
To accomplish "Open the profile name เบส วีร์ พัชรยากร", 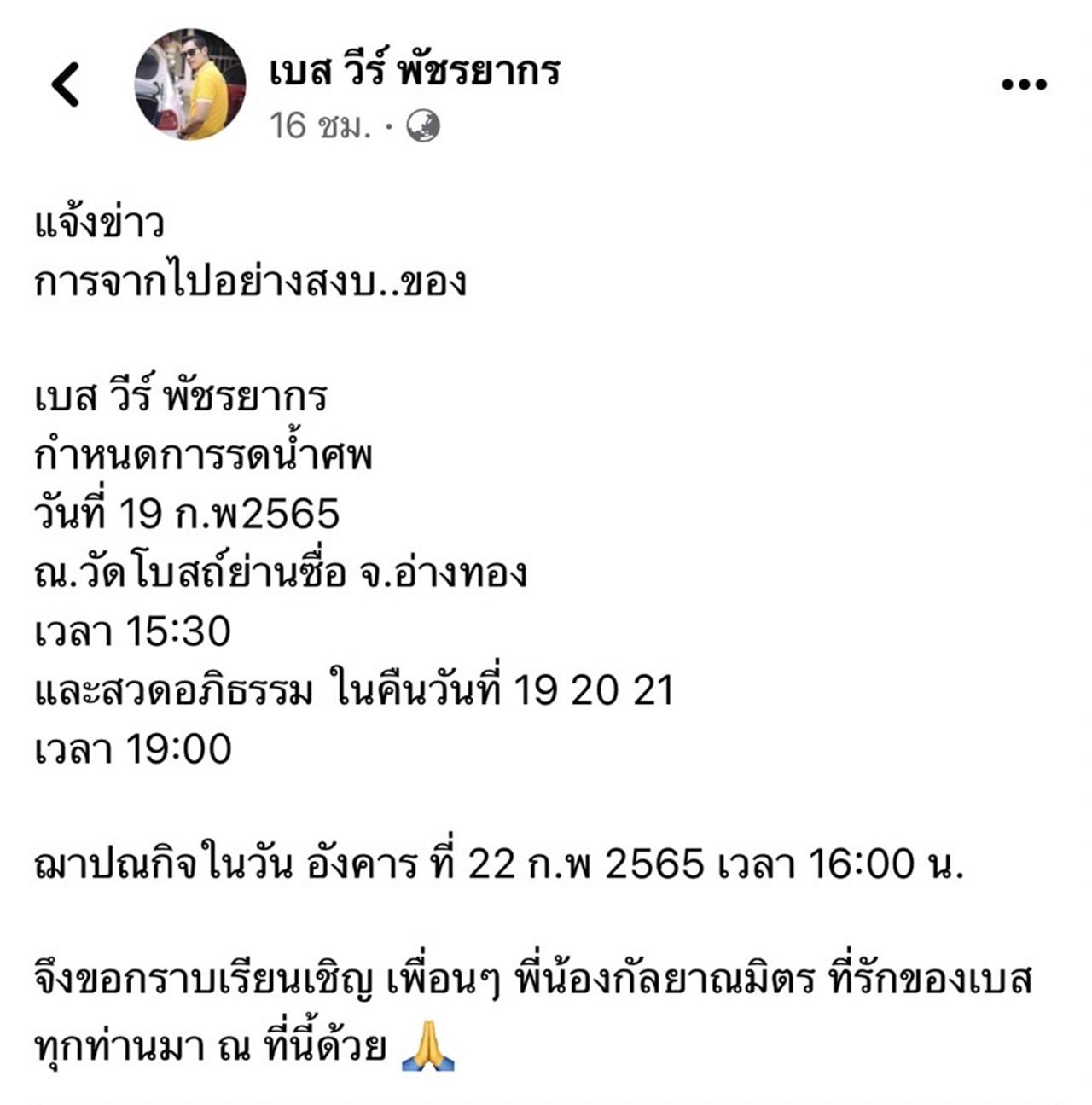I will 415,71.
